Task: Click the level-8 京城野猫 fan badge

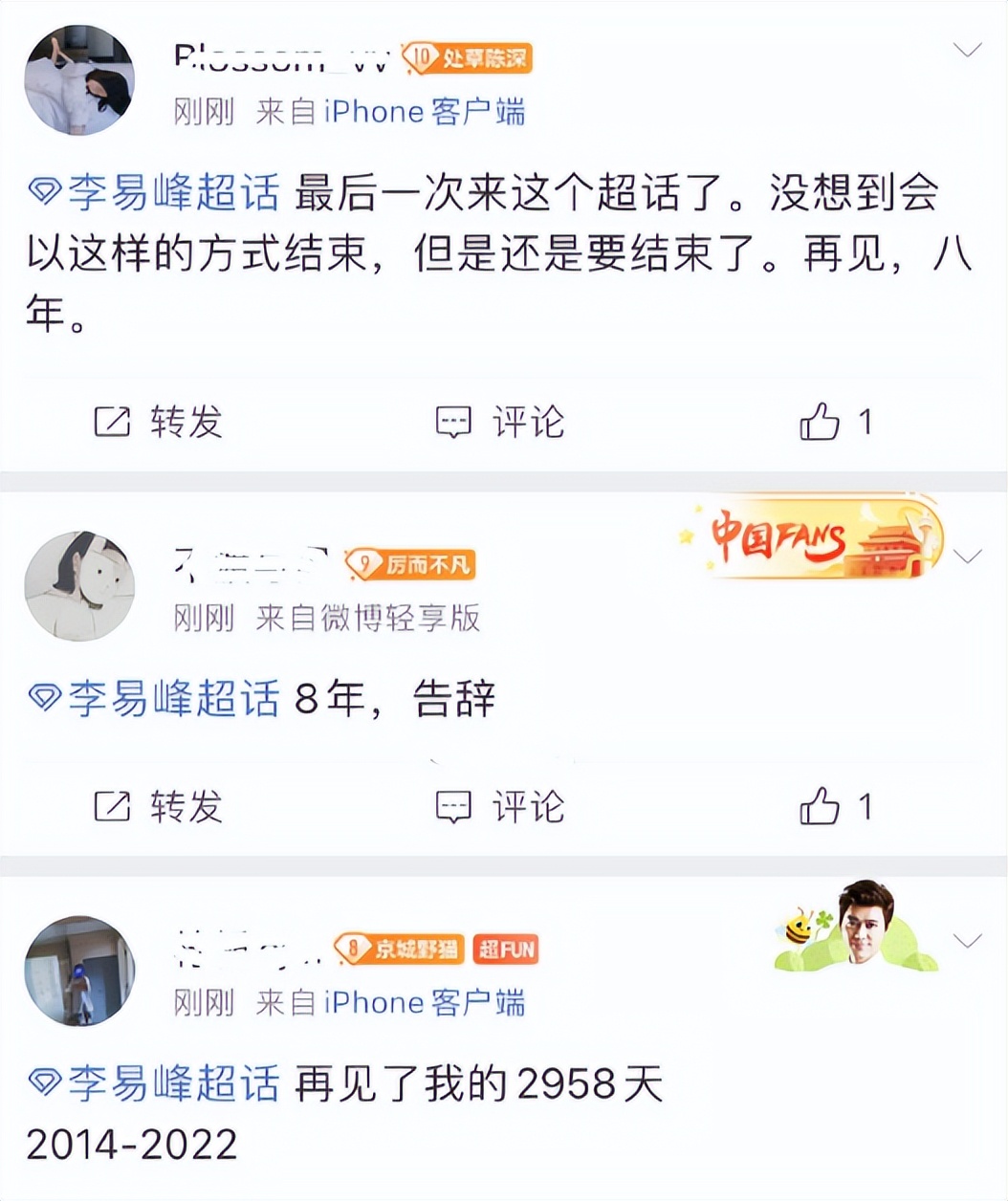Action: [401, 950]
